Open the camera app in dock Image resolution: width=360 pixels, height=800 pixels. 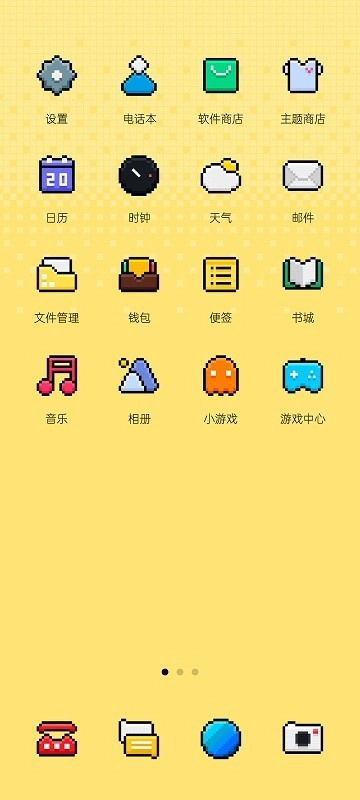pos(302,738)
